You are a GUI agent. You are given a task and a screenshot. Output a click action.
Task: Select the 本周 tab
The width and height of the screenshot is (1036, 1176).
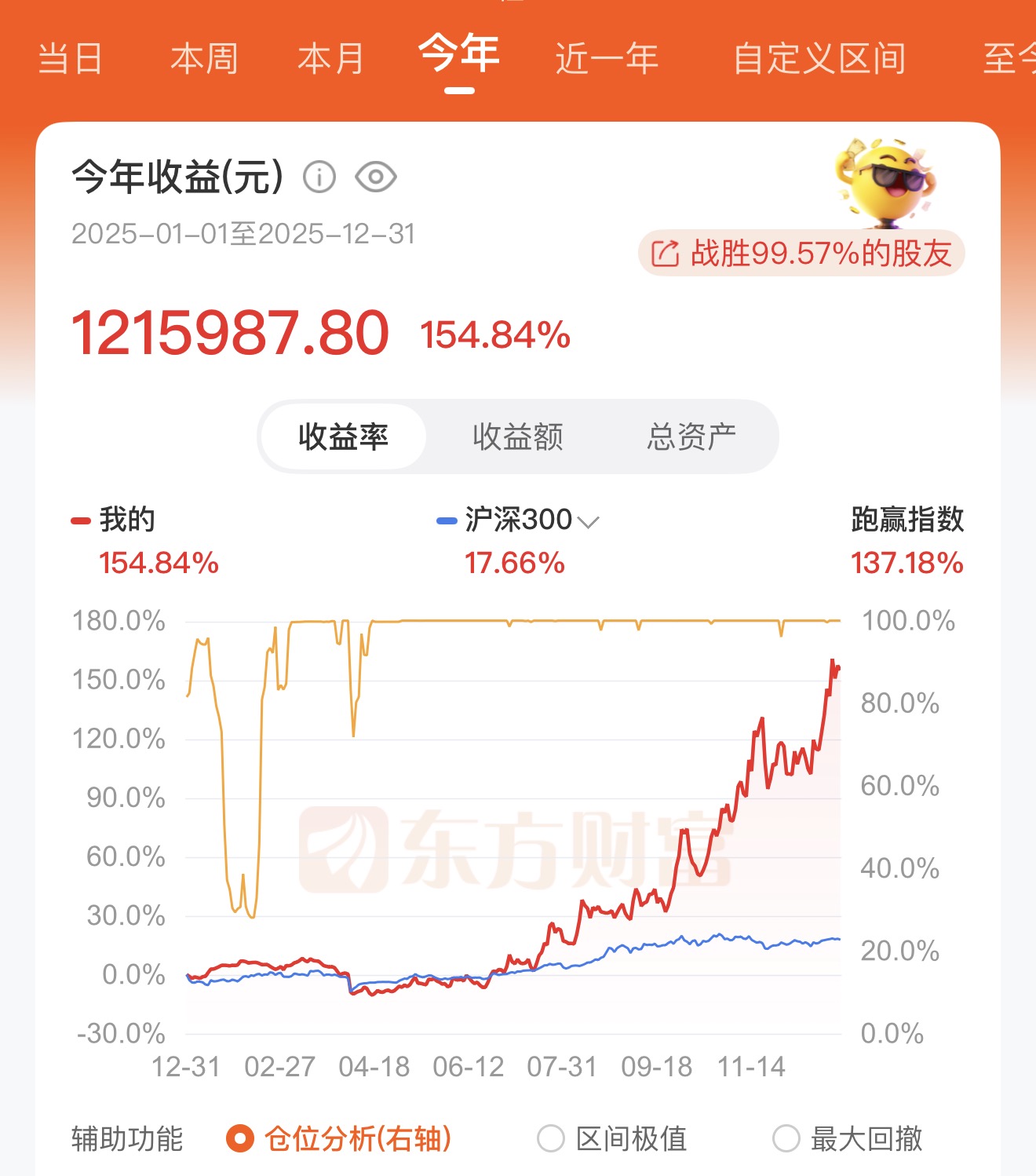click(204, 59)
